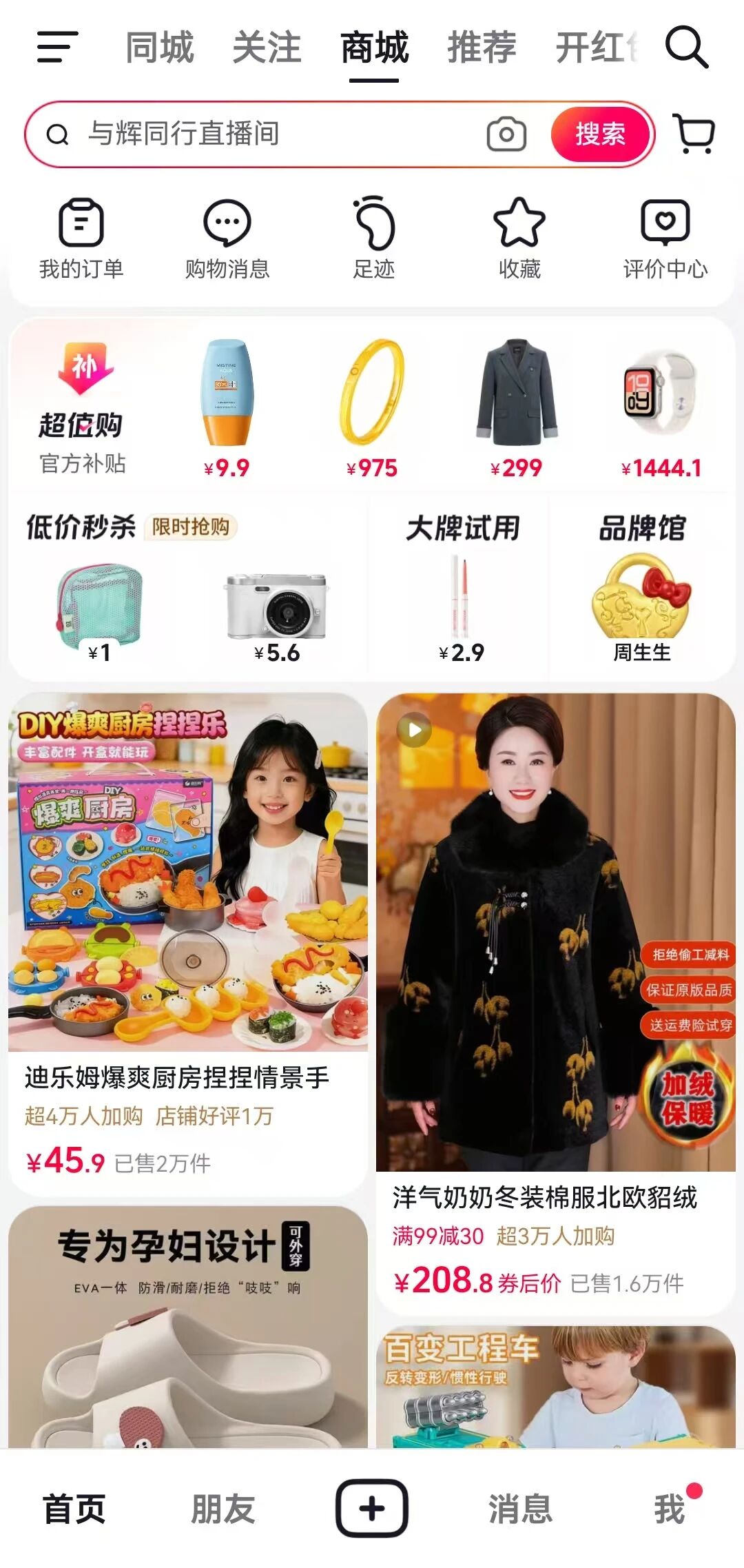Open 评价中心
This screenshot has height=1568, width=744.
[x=665, y=238]
